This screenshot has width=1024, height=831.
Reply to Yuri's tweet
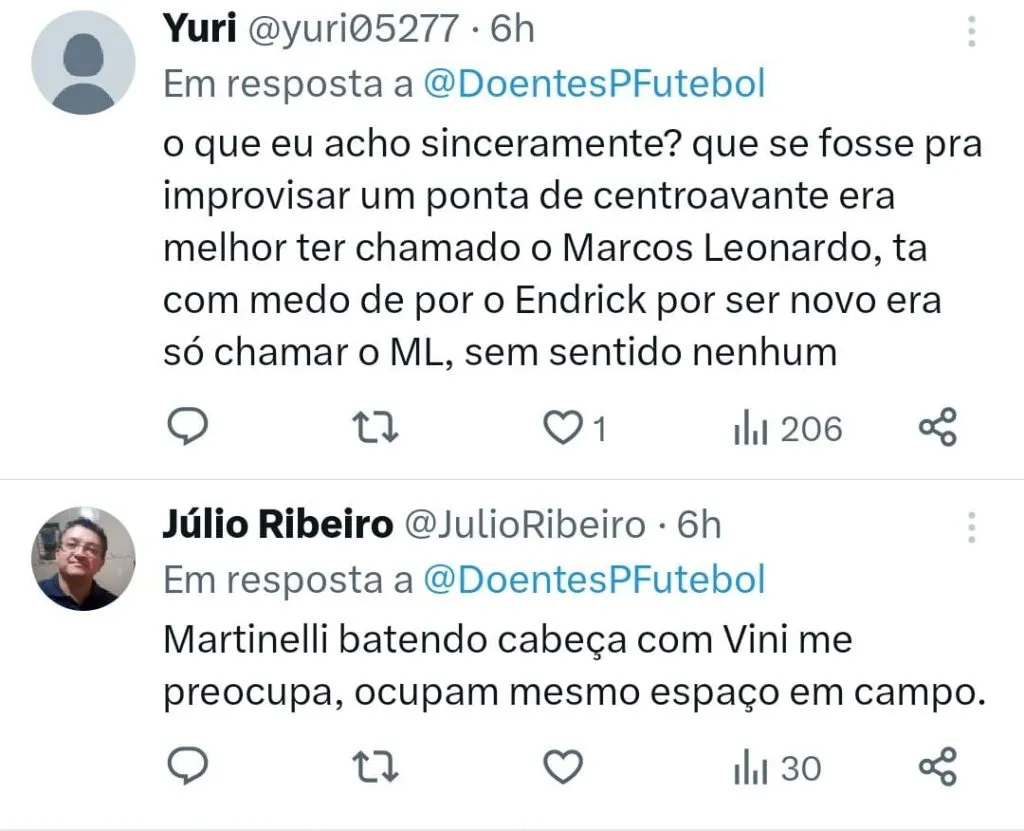(x=185, y=428)
